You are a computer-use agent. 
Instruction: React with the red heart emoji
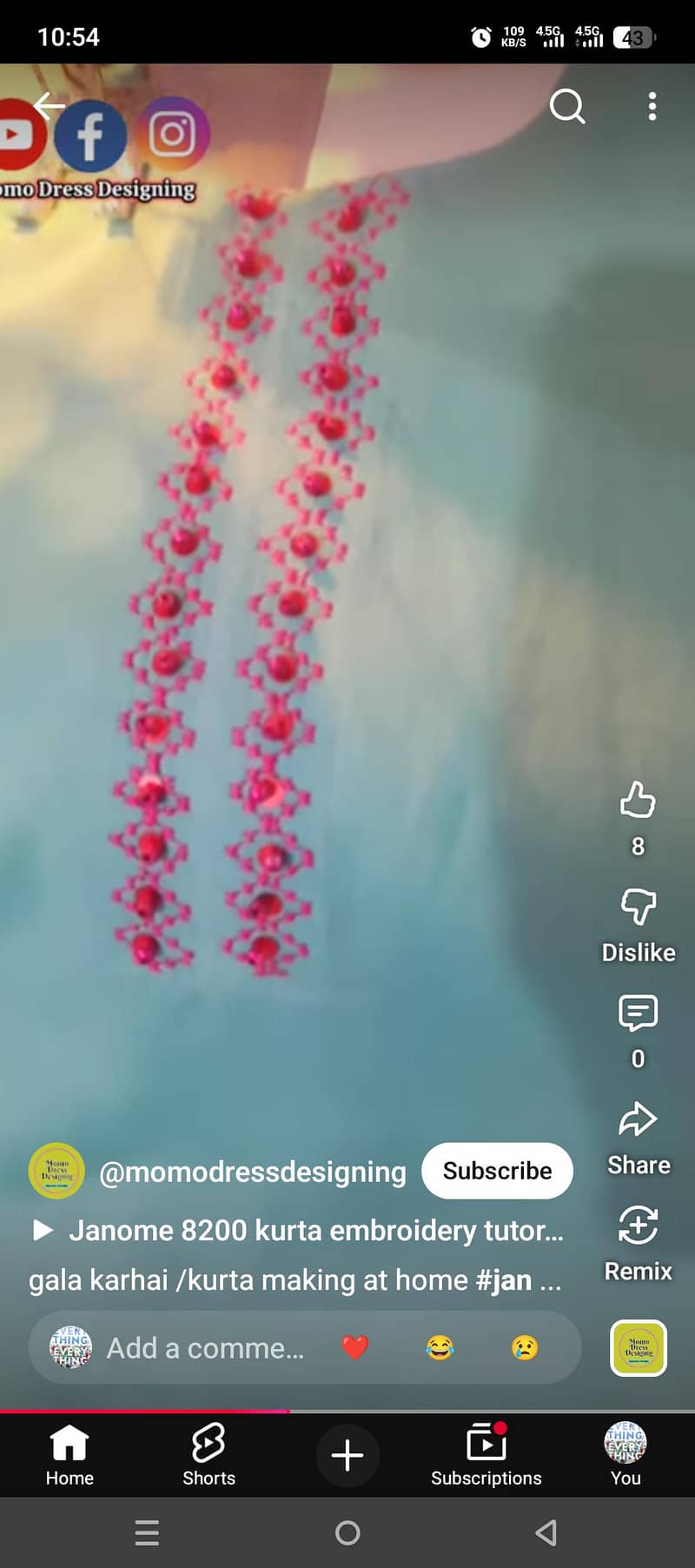pos(354,1348)
